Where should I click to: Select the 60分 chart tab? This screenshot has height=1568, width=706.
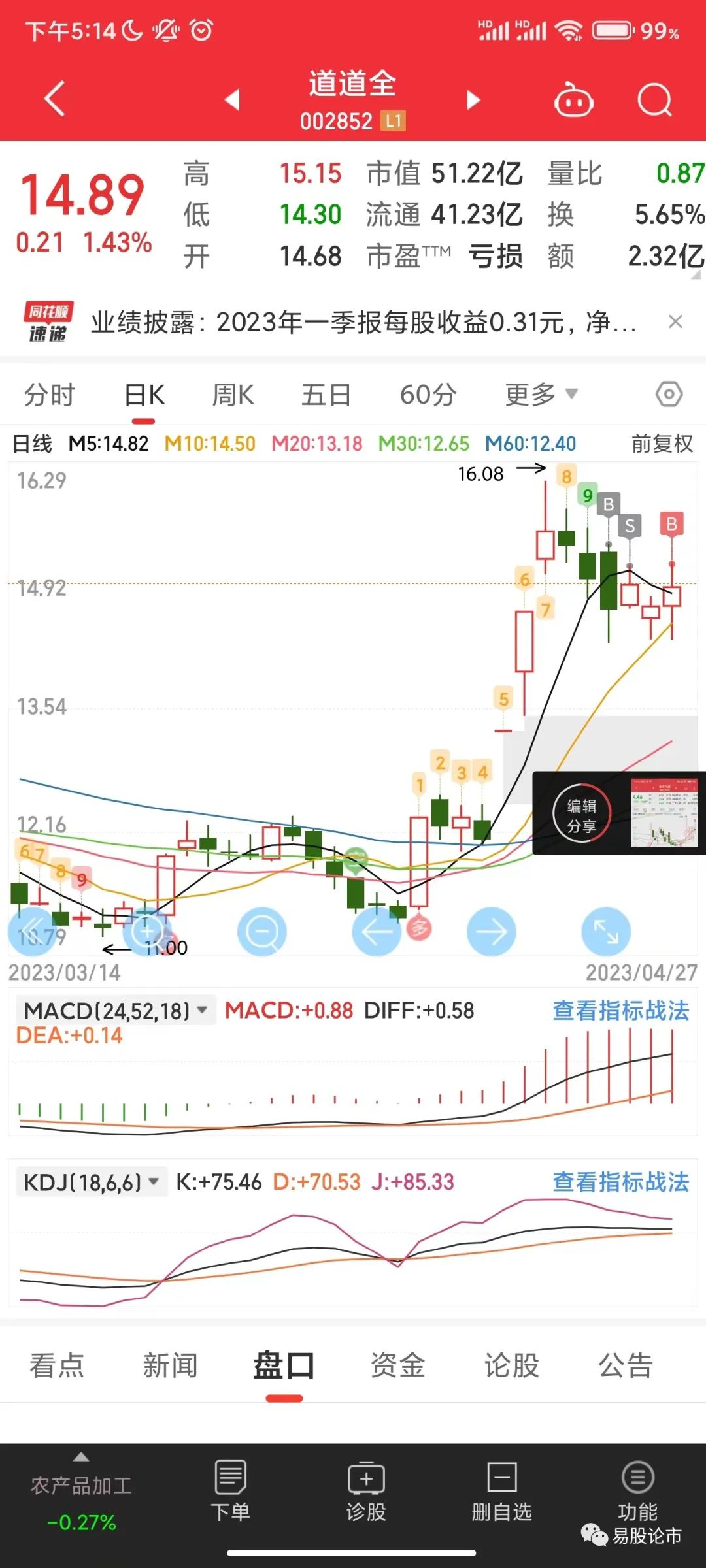point(428,395)
